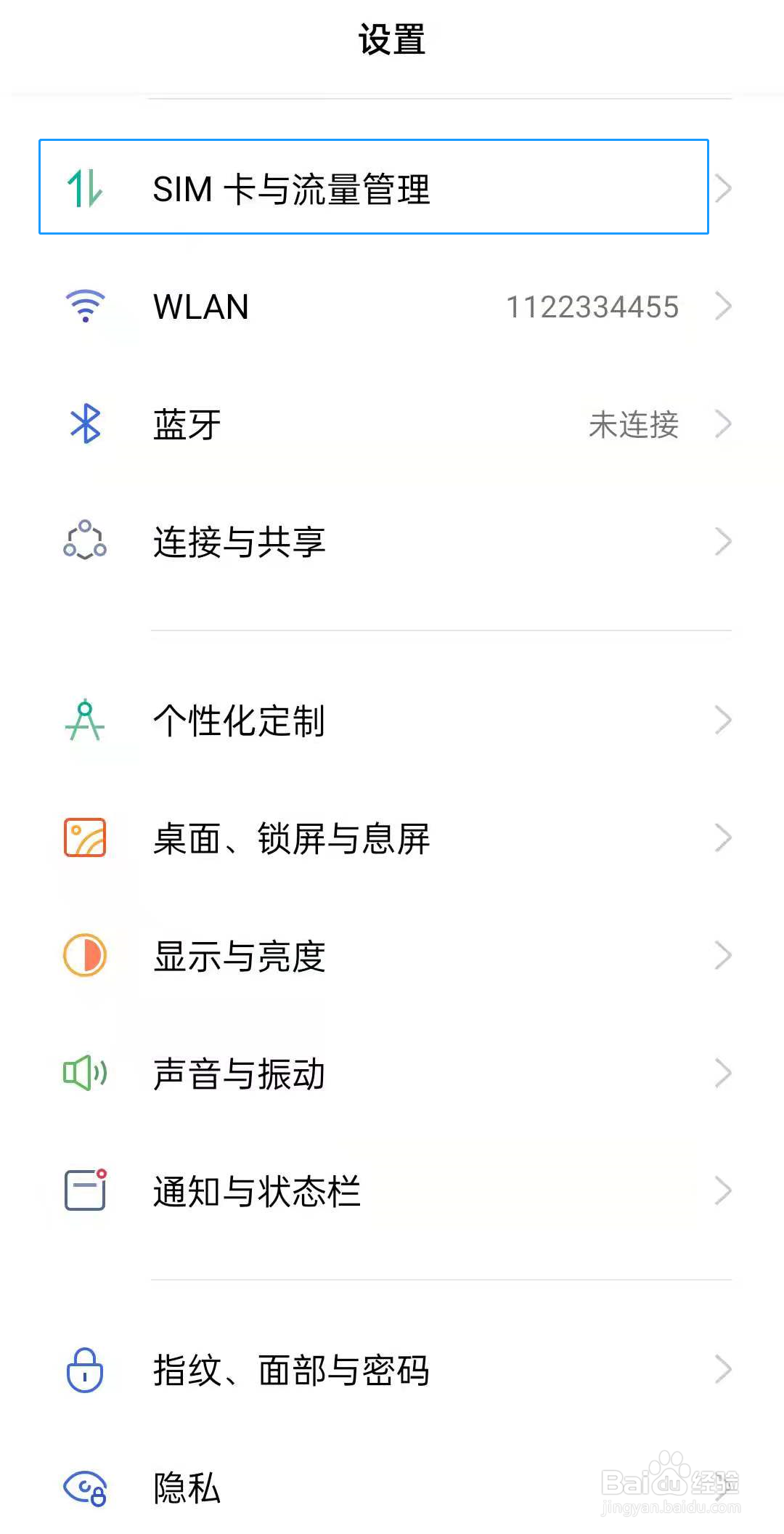This screenshot has height=1534, width=784.
Task: Open 声音与振动 settings
Action: [x=392, y=1073]
